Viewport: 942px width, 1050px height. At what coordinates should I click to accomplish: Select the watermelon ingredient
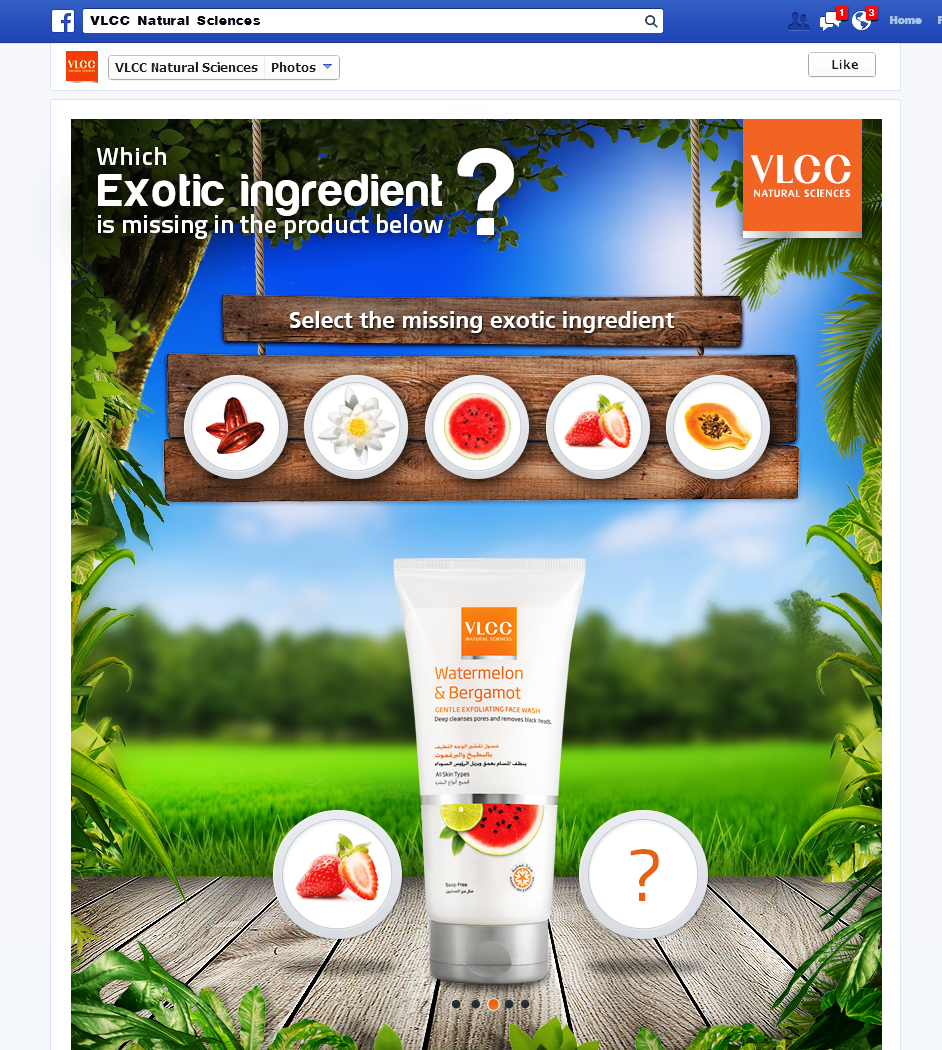(477, 427)
